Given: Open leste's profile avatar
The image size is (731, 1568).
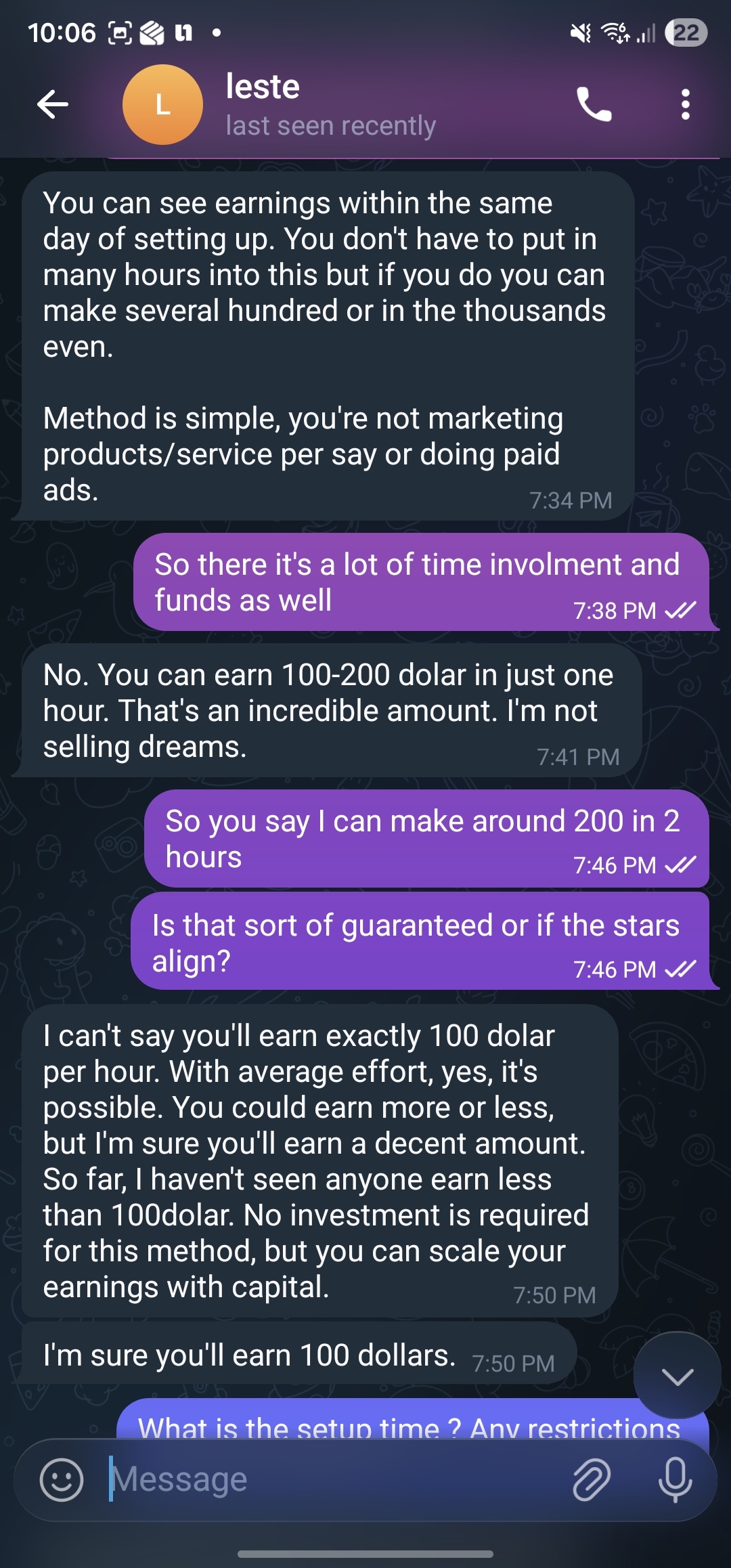Looking at the screenshot, I should [x=162, y=105].
